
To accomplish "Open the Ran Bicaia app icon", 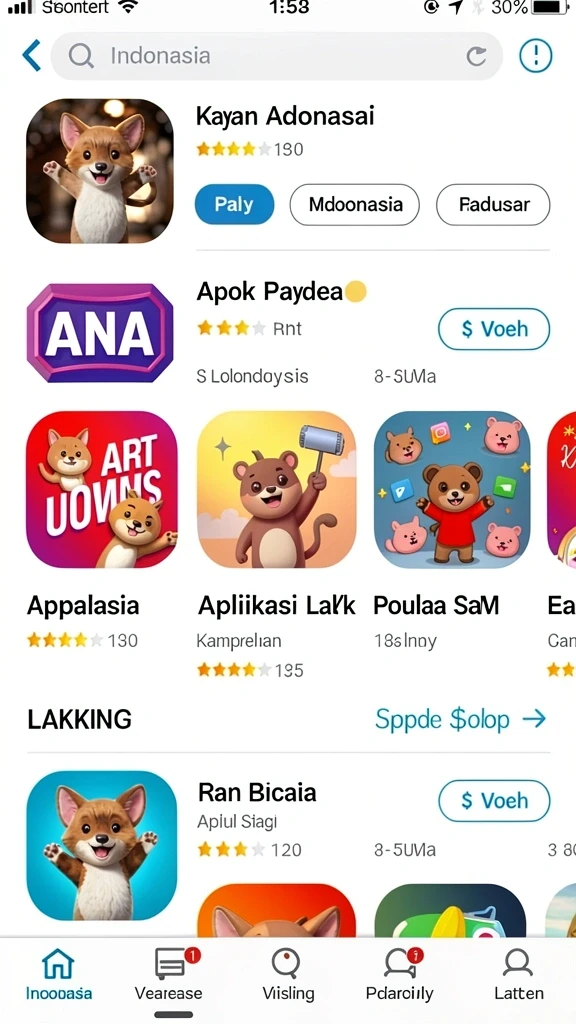I will click(x=102, y=846).
